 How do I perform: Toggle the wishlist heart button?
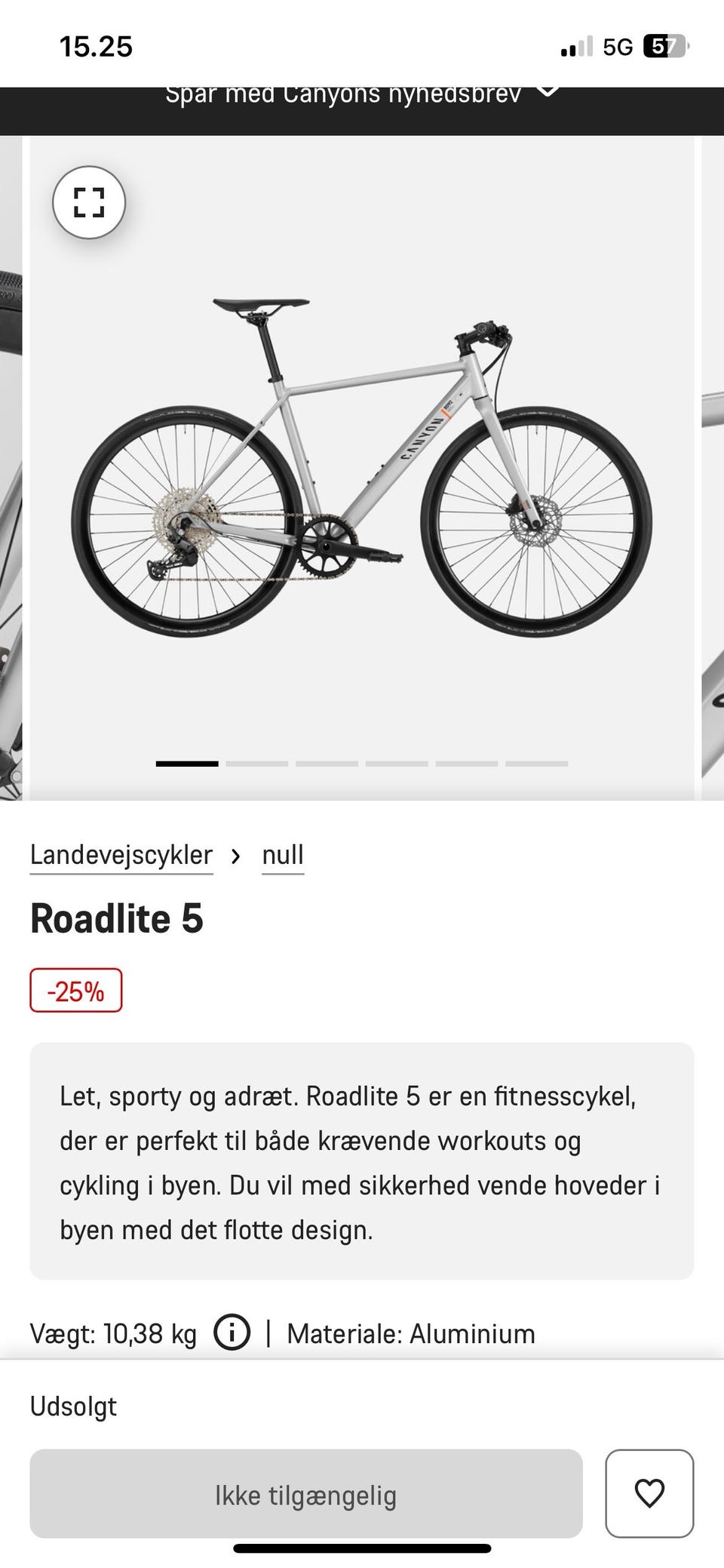[650, 1494]
